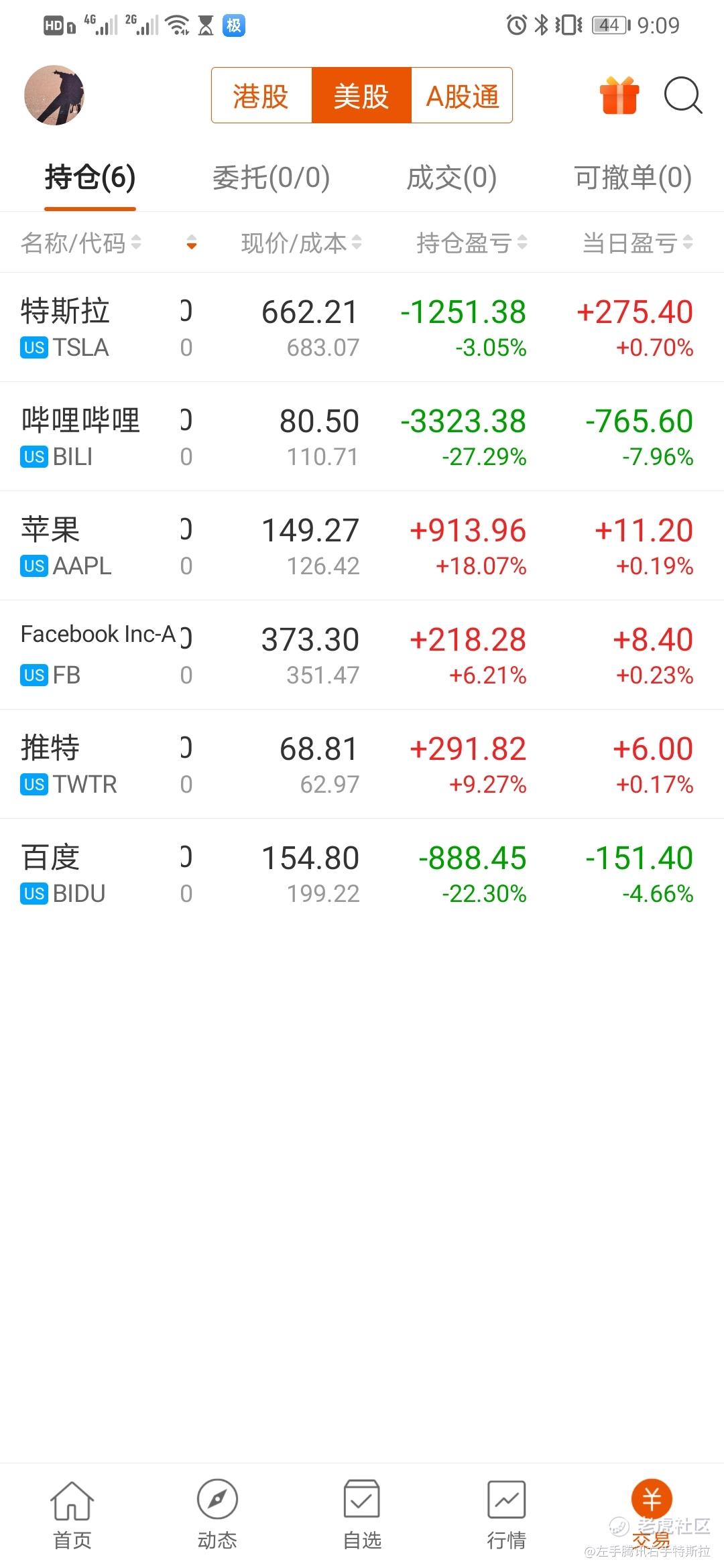
Task: Open the Facebook Inc-A FB position
Action: pyautogui.click(x=362, y=655)
